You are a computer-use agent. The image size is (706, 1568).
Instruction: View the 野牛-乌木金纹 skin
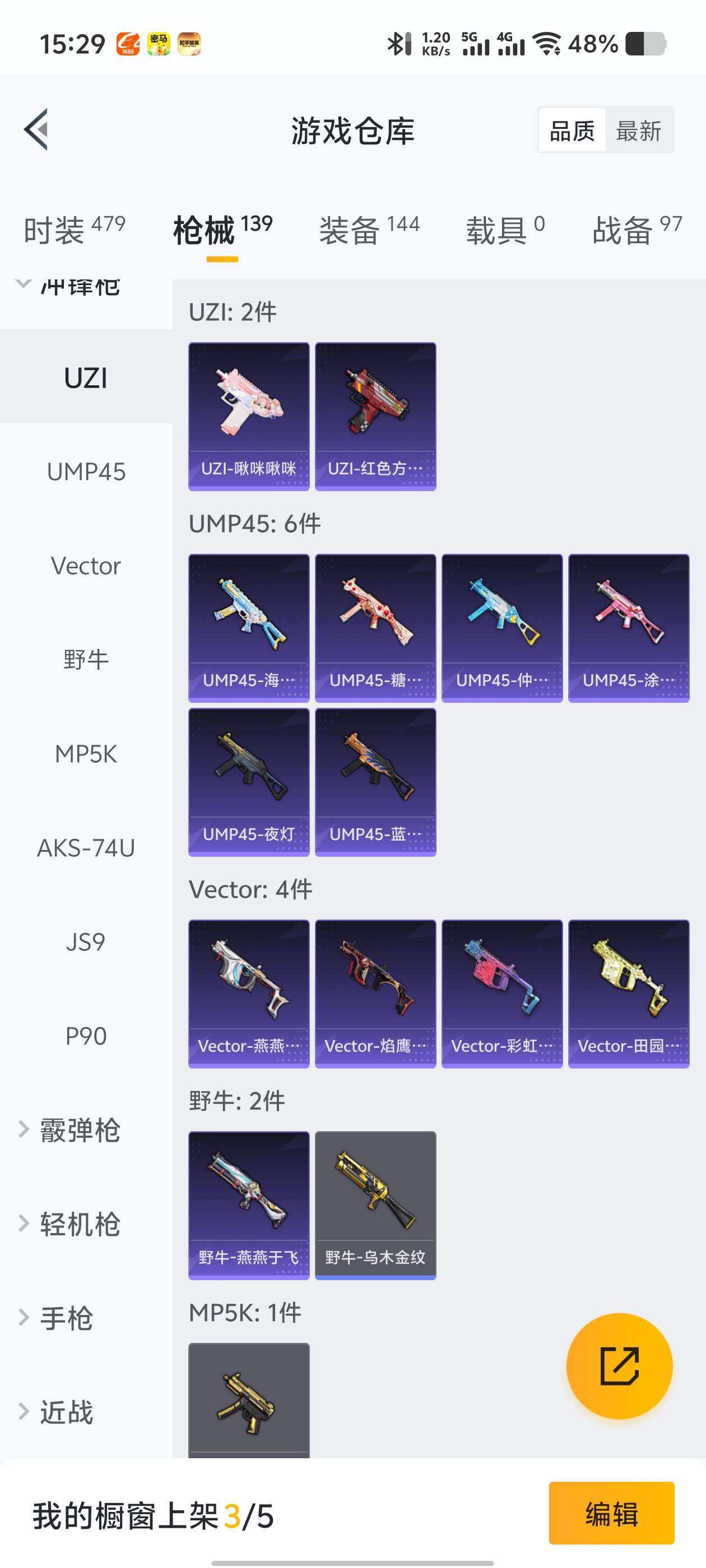[x=375, y=1205]
